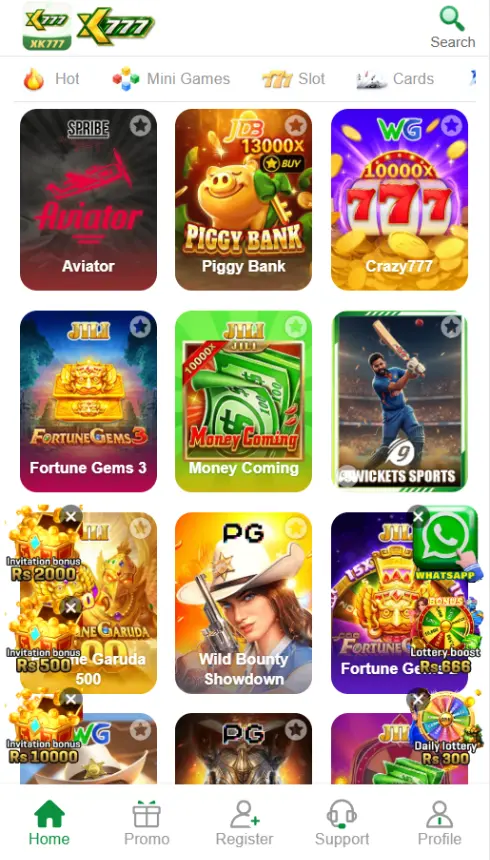
Task: Open the Piggy Bank game
Action: [244, 200]
